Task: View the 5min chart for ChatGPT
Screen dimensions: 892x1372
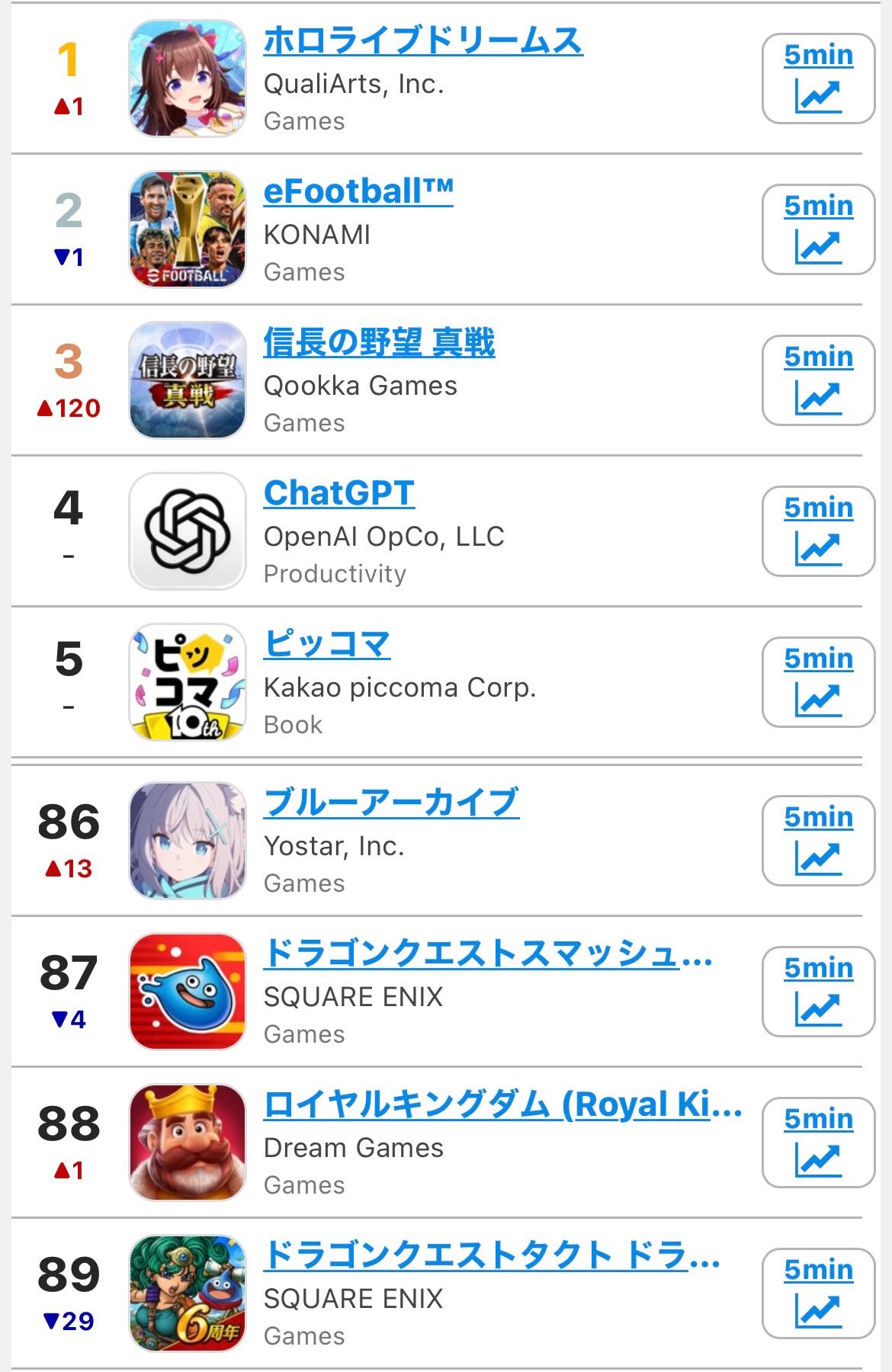Action: (819, 531)
